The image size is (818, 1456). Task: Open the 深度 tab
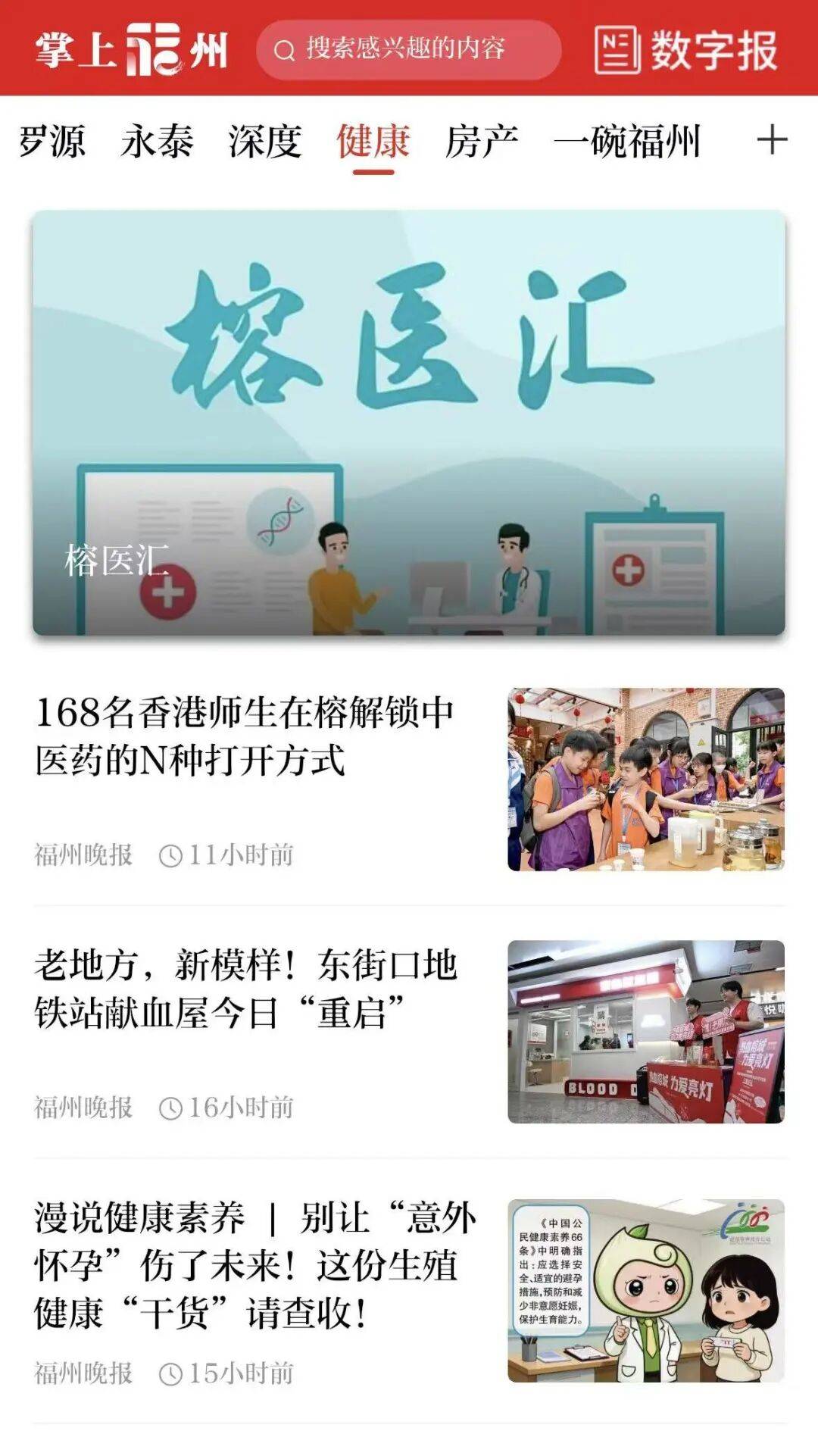pos(265,142)
